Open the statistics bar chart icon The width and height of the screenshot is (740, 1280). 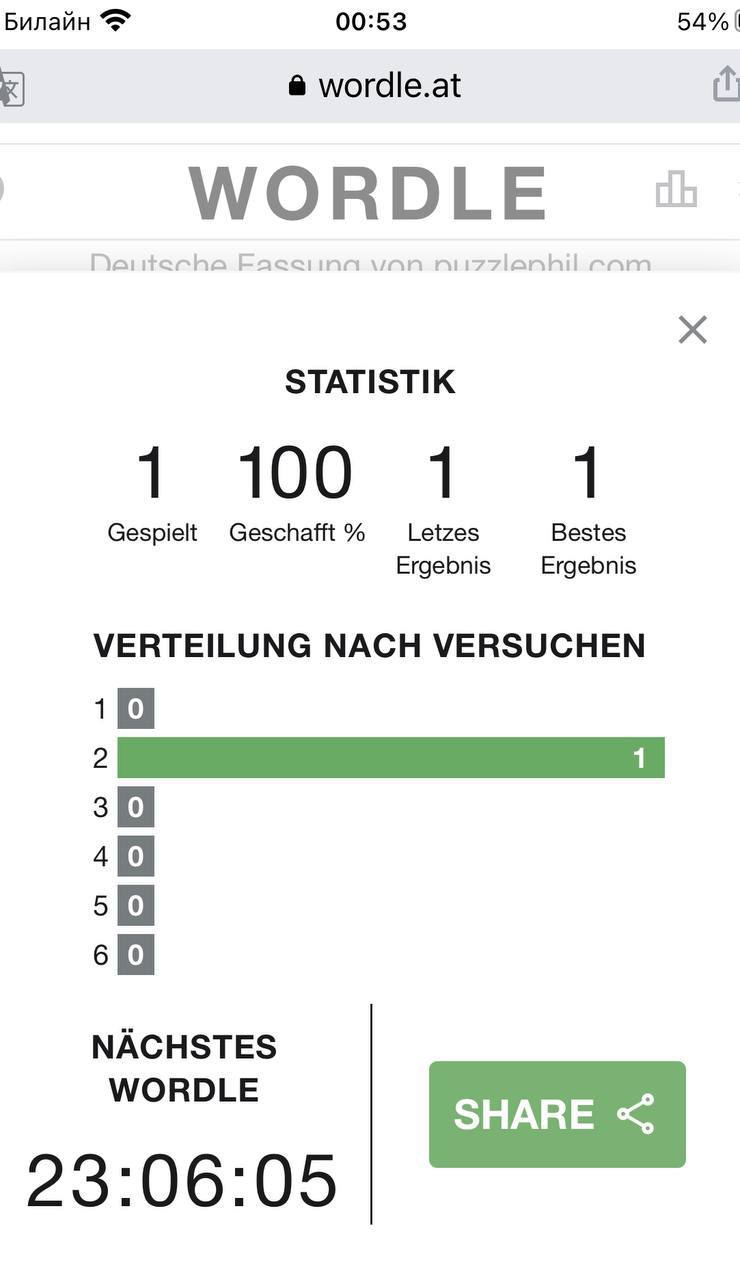click(676, 189)
